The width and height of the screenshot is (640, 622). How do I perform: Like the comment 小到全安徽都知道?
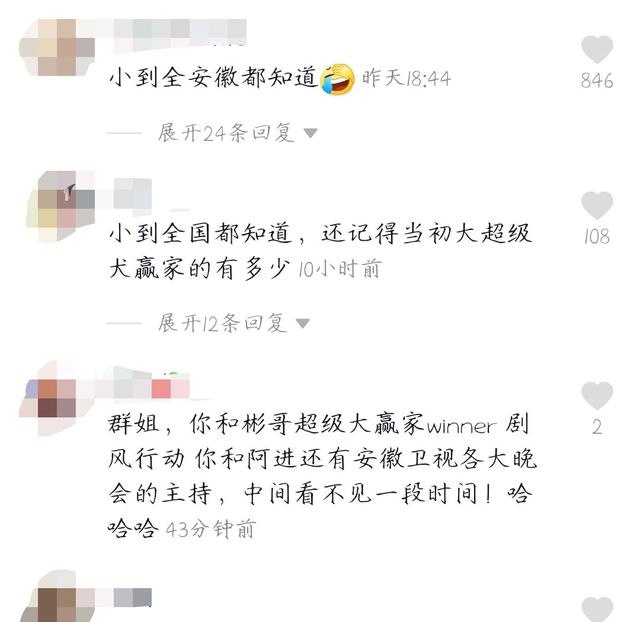click(597, 51)
